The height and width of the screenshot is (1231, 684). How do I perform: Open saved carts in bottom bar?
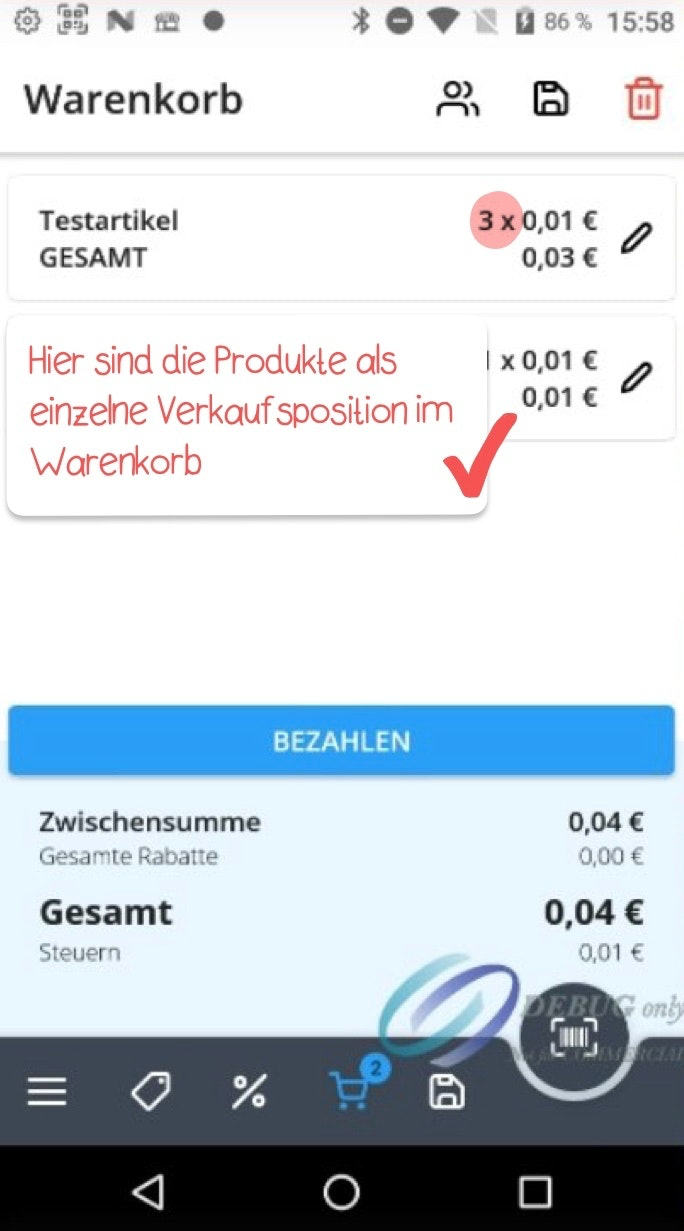[x=446, y=1092]
